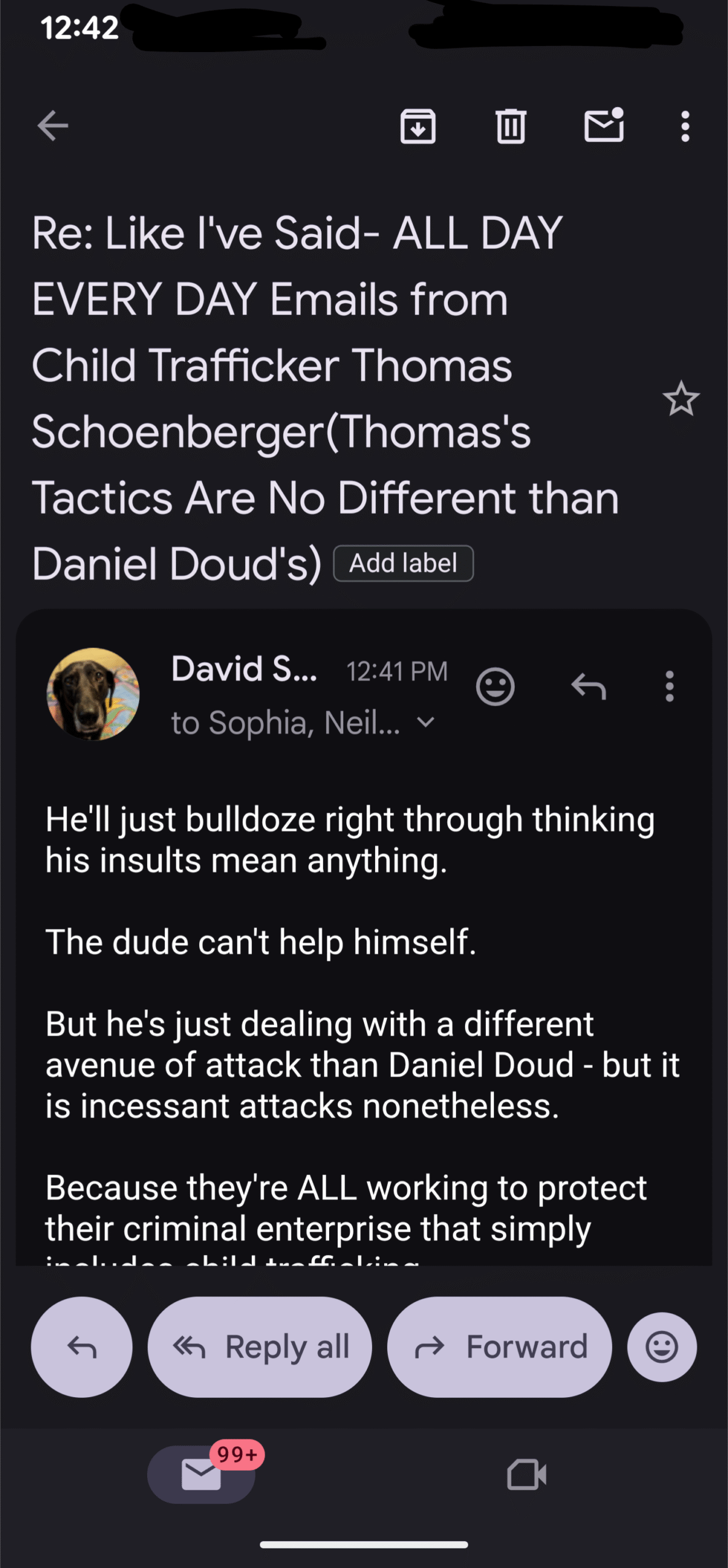
Task: Reply using arrow beside message time
Action: [588, 686]
